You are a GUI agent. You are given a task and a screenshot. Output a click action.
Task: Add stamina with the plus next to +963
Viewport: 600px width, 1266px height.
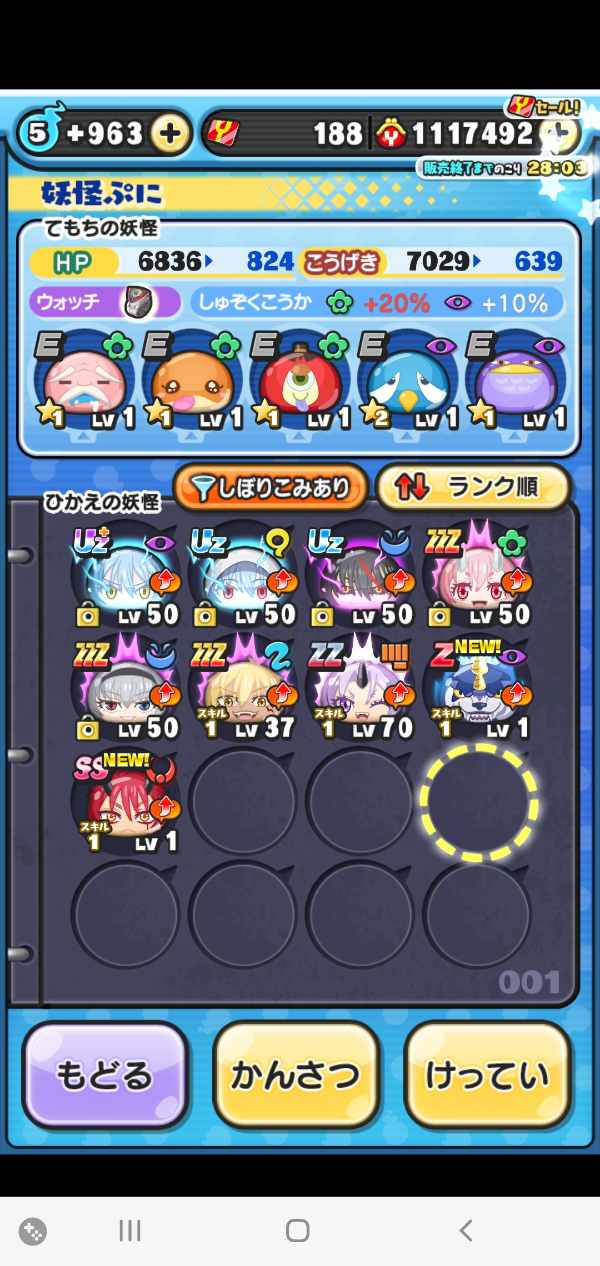172,134
